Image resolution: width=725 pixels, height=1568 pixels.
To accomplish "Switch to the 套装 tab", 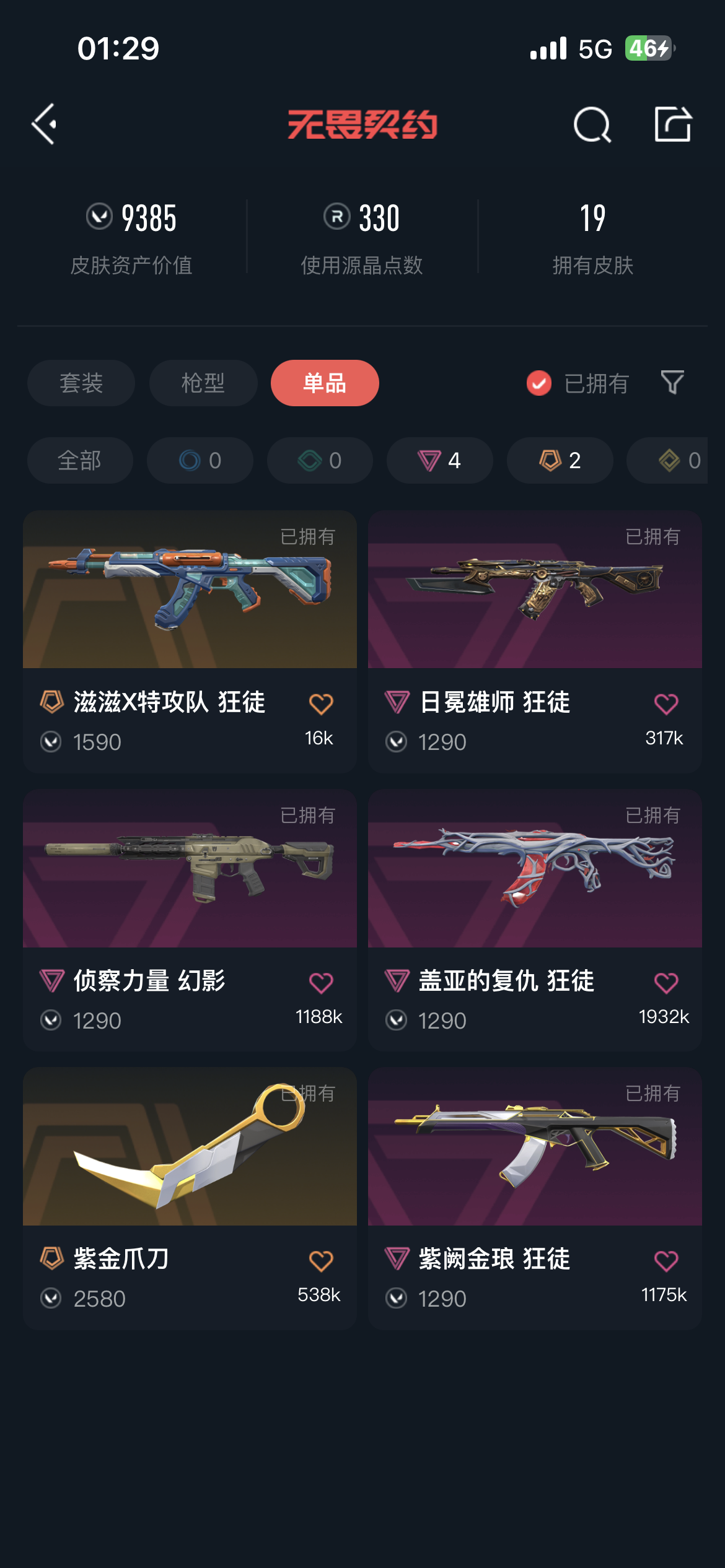I will coord(81,383).
